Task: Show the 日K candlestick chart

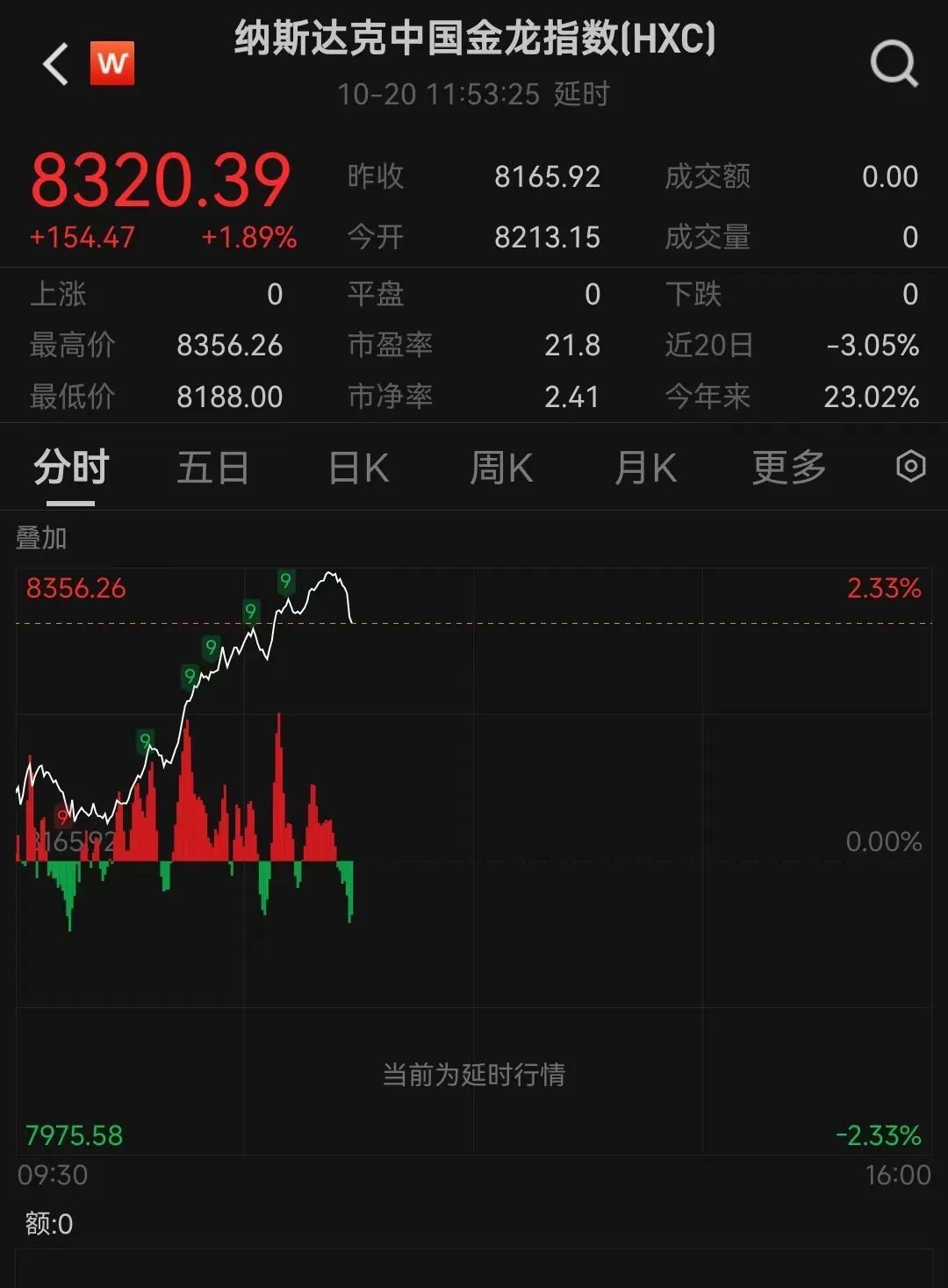Action: click(358, 468)
